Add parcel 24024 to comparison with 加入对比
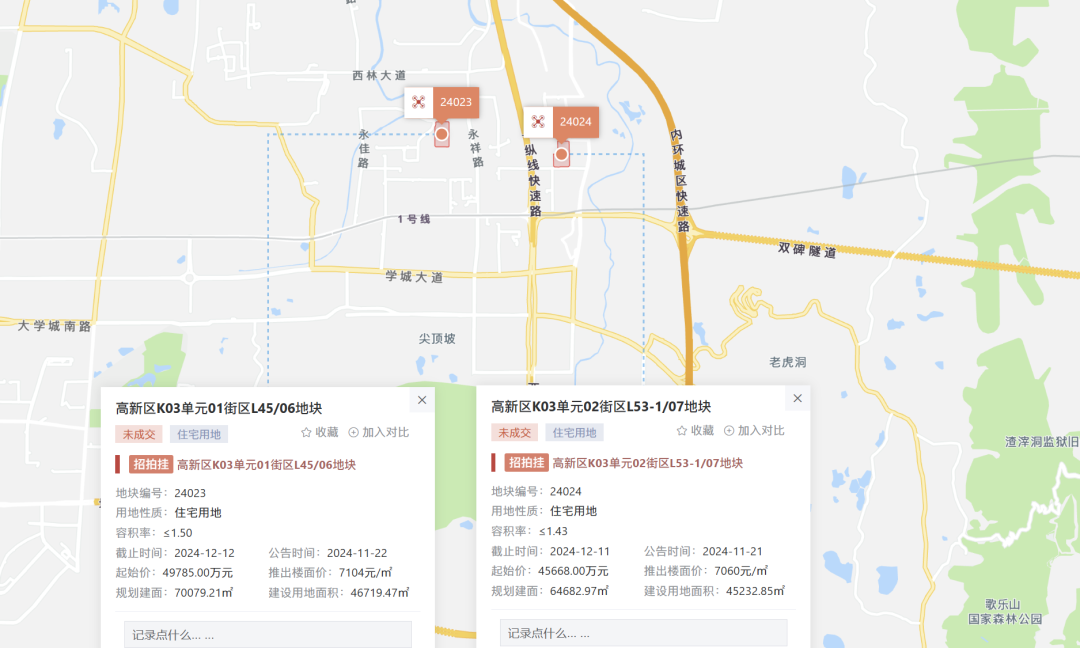Image resolution: width=1080 pixels, height=648 pixels. (754, 431)
